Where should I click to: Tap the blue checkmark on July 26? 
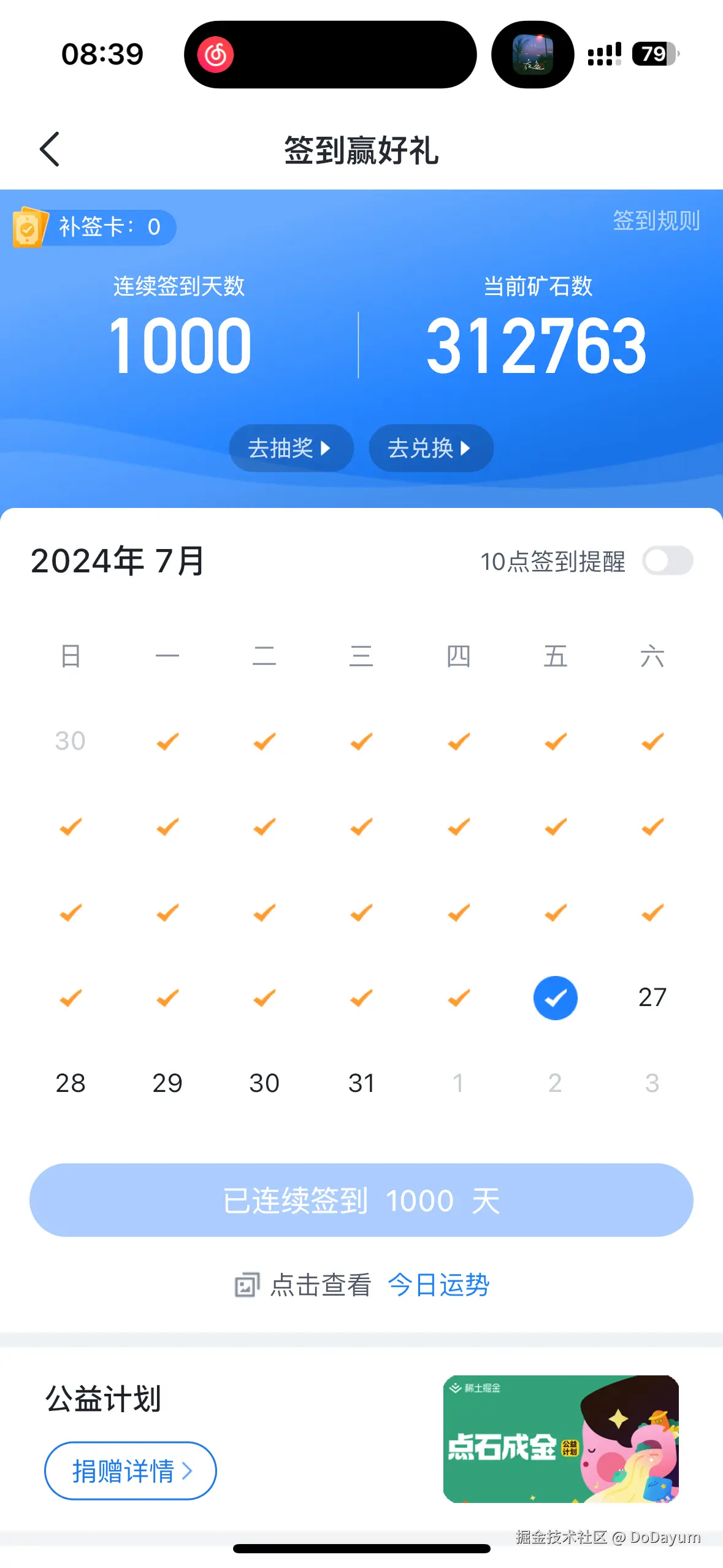(556, 997)
